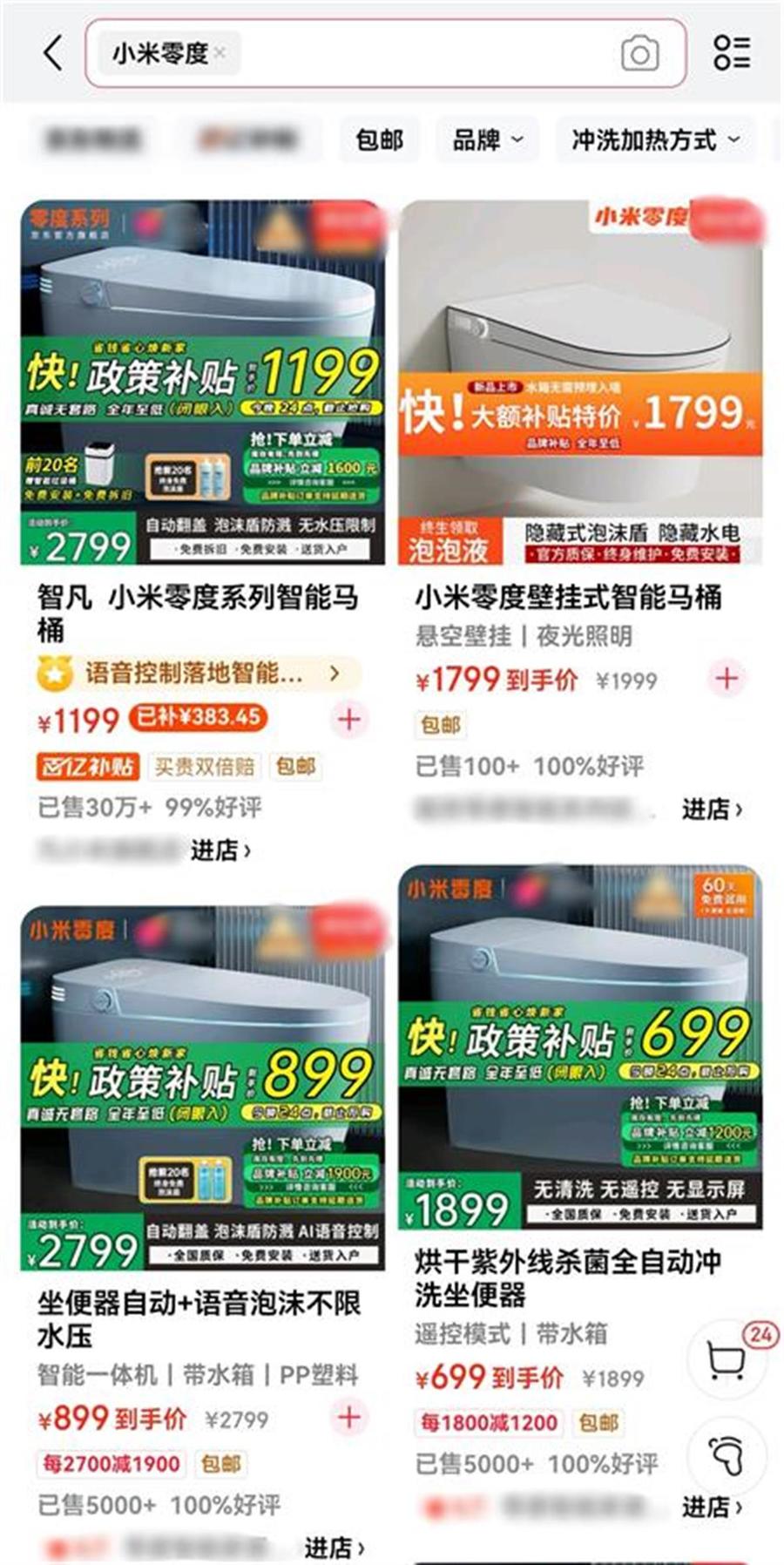The width and height of the screenshot is (784, 1565).
Task: Expand the 品牌 filter dropdown
Action: pos(487,140)
